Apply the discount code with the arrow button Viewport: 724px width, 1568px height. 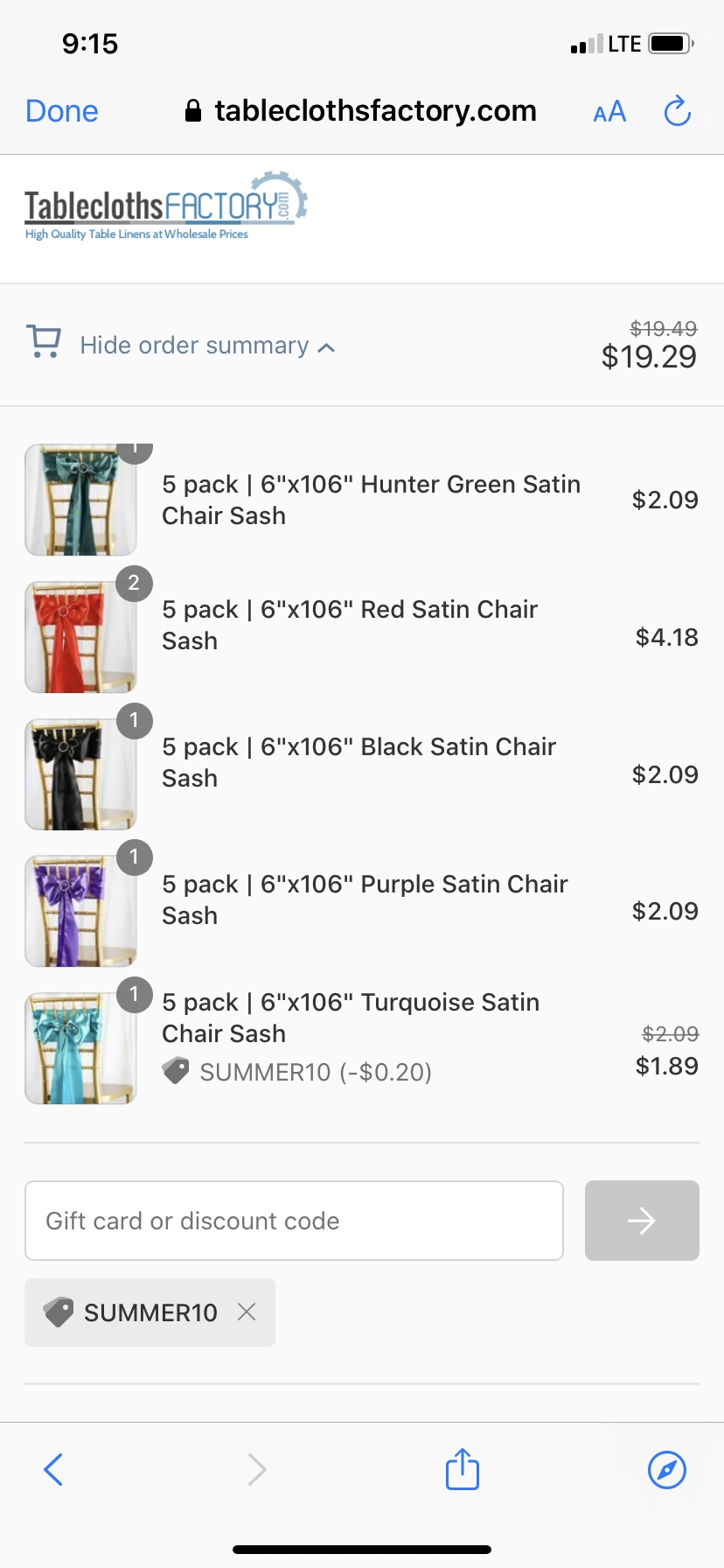point(641,1221)
